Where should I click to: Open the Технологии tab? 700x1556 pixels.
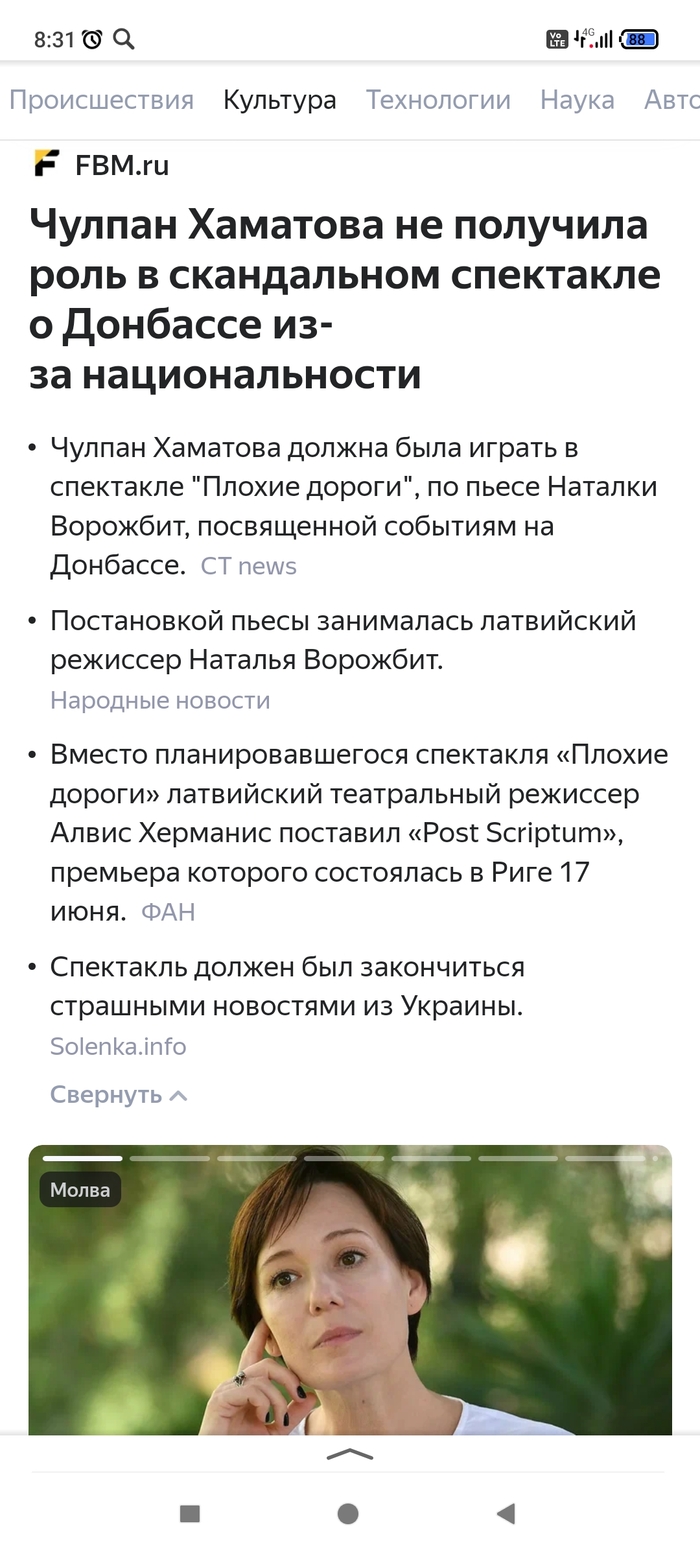(x=438, y=100)
